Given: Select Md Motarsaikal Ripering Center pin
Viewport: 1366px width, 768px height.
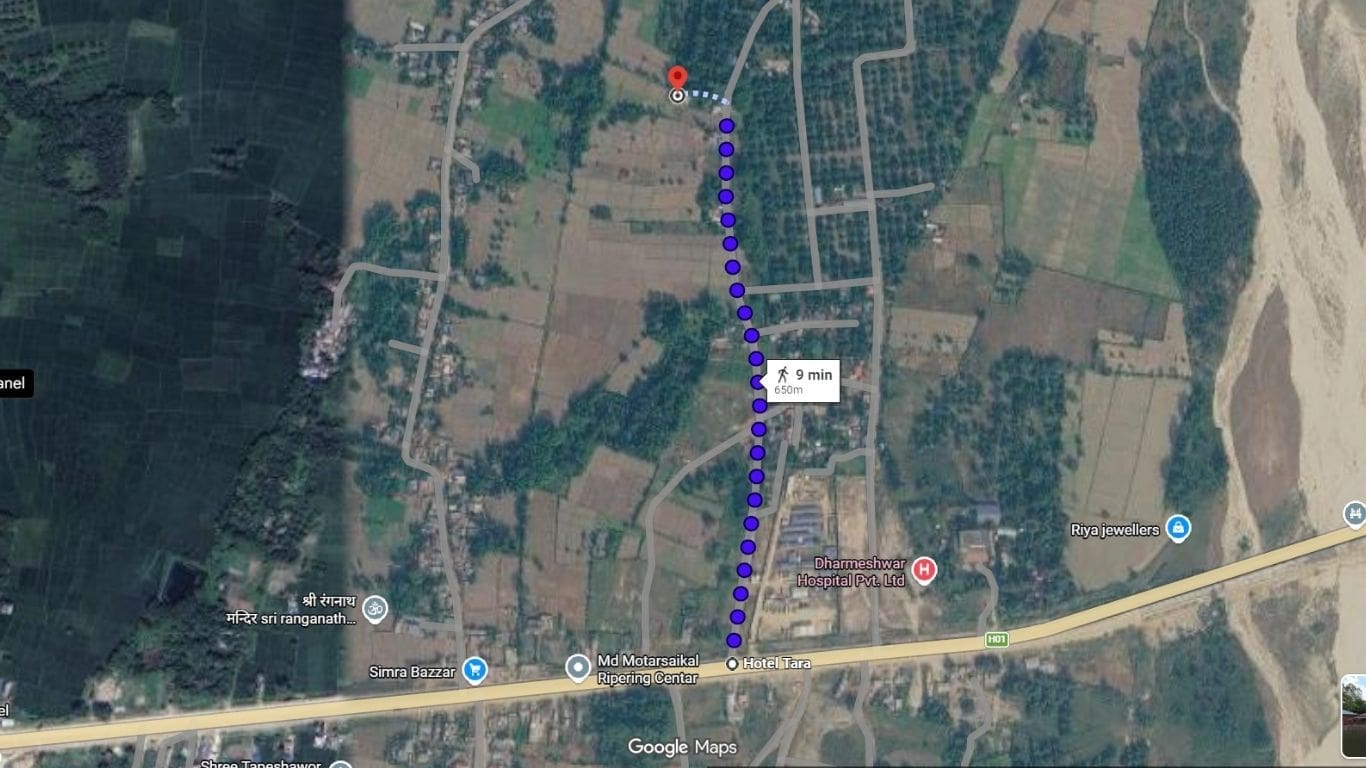Looking at the screenshot, I should pos(577,667).
